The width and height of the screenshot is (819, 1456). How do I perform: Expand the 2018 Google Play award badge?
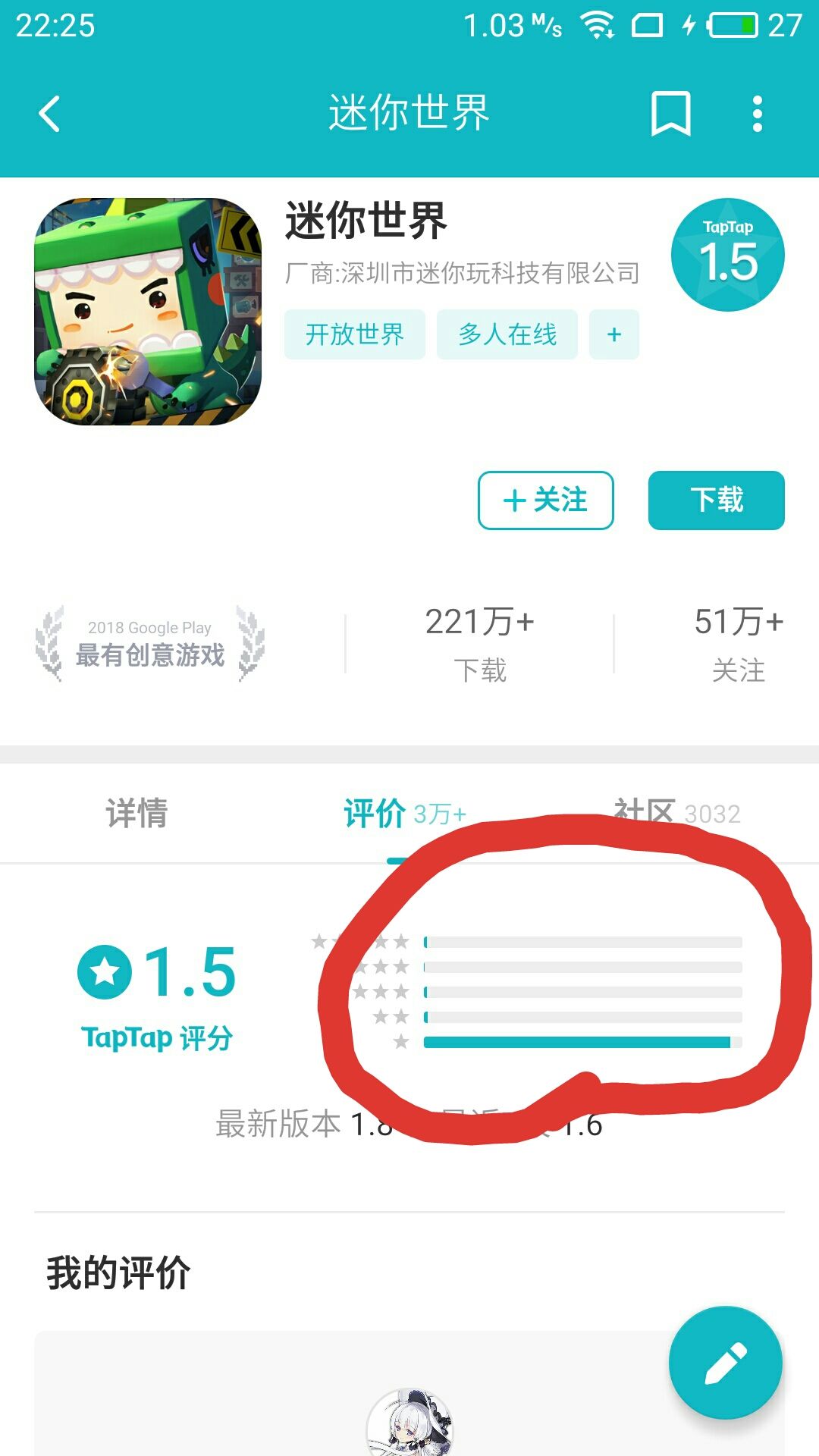(x=149, y=645)
